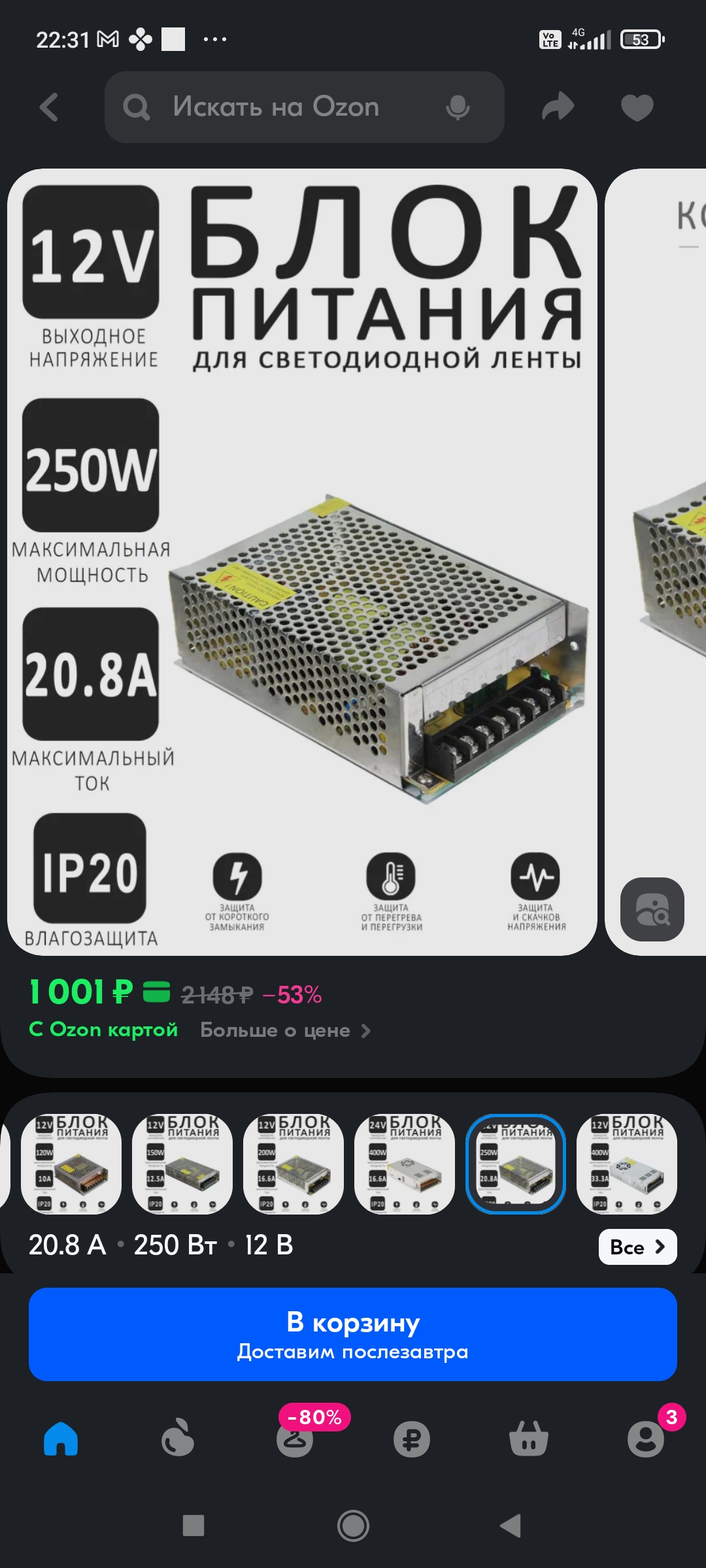Choose the 24V 400W variant
The height and width of the screenshot is (1568, 706).
(x=405, y=1164)
